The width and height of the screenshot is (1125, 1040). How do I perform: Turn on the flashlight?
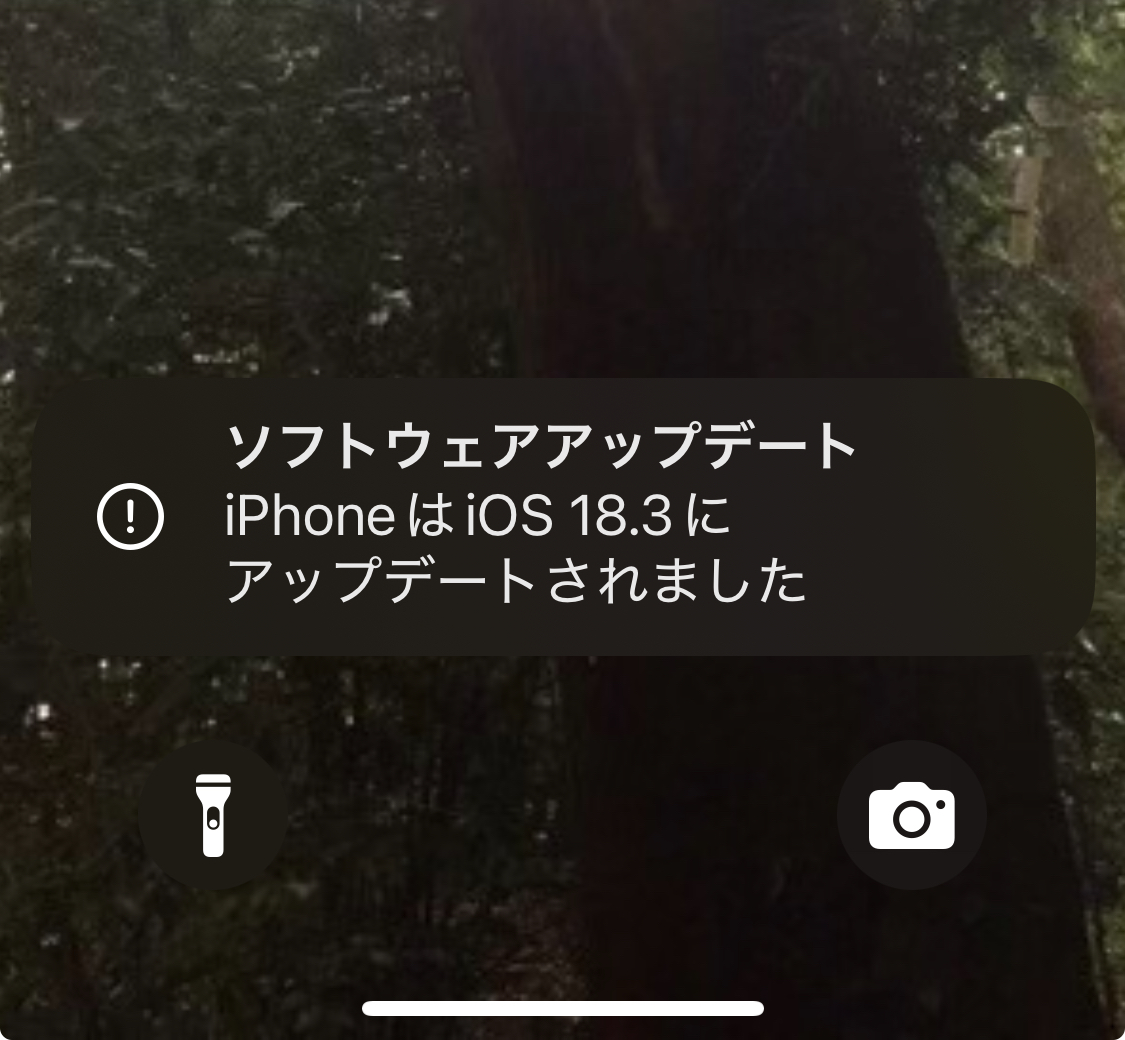tap(214, 815)
